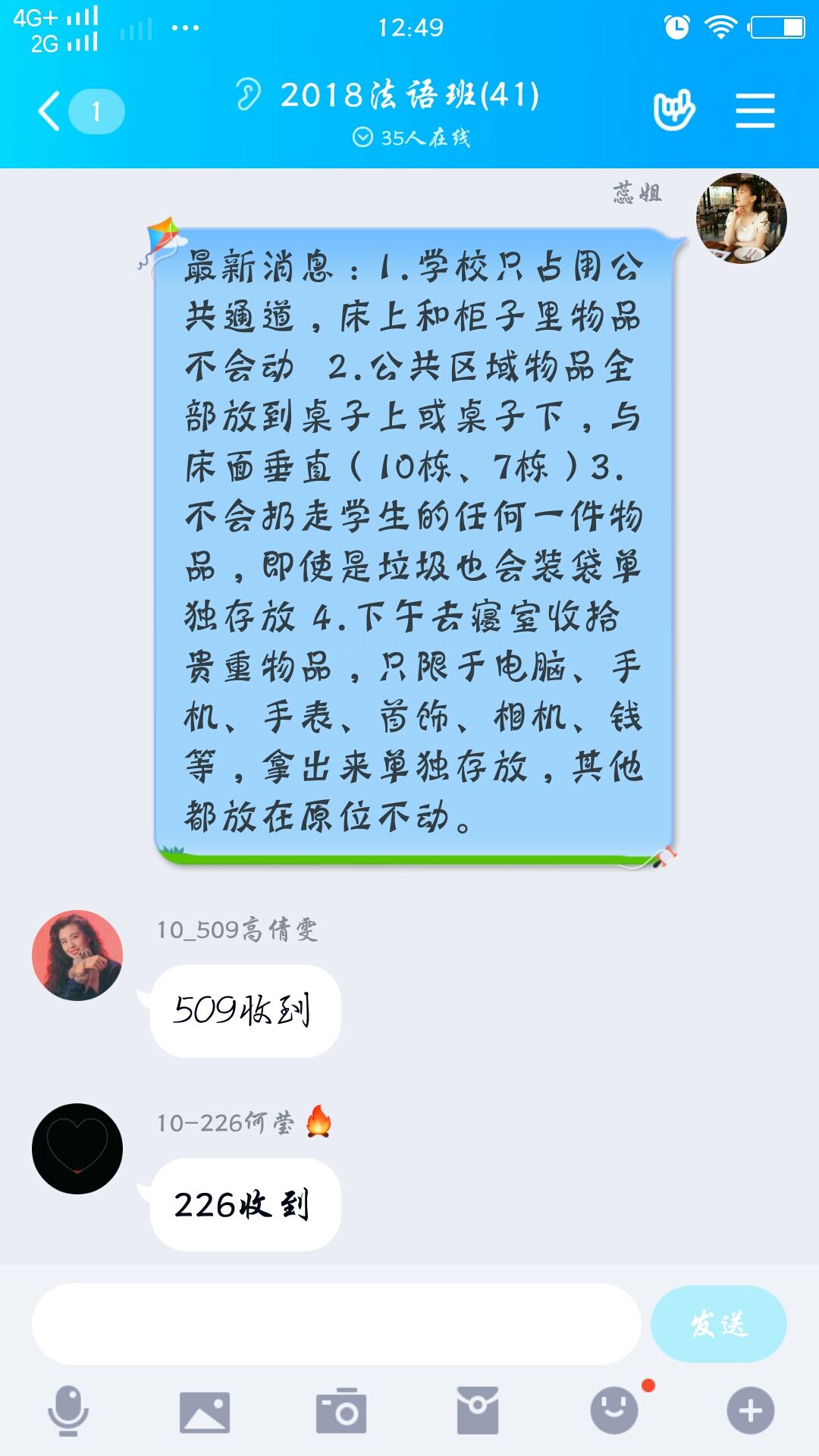Open the emoji sticker panel
This screenshot has width=819, height=1456.
click(x=614, y=1410)
